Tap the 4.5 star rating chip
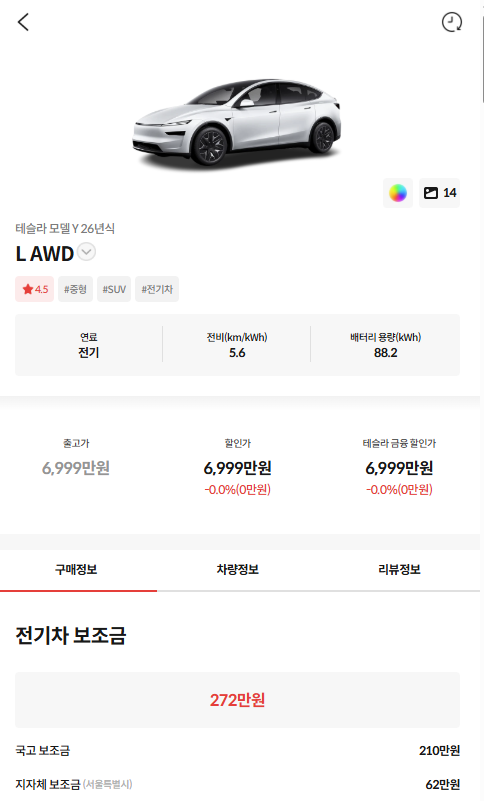Screen dimensions: 484x801 (35, 289)
